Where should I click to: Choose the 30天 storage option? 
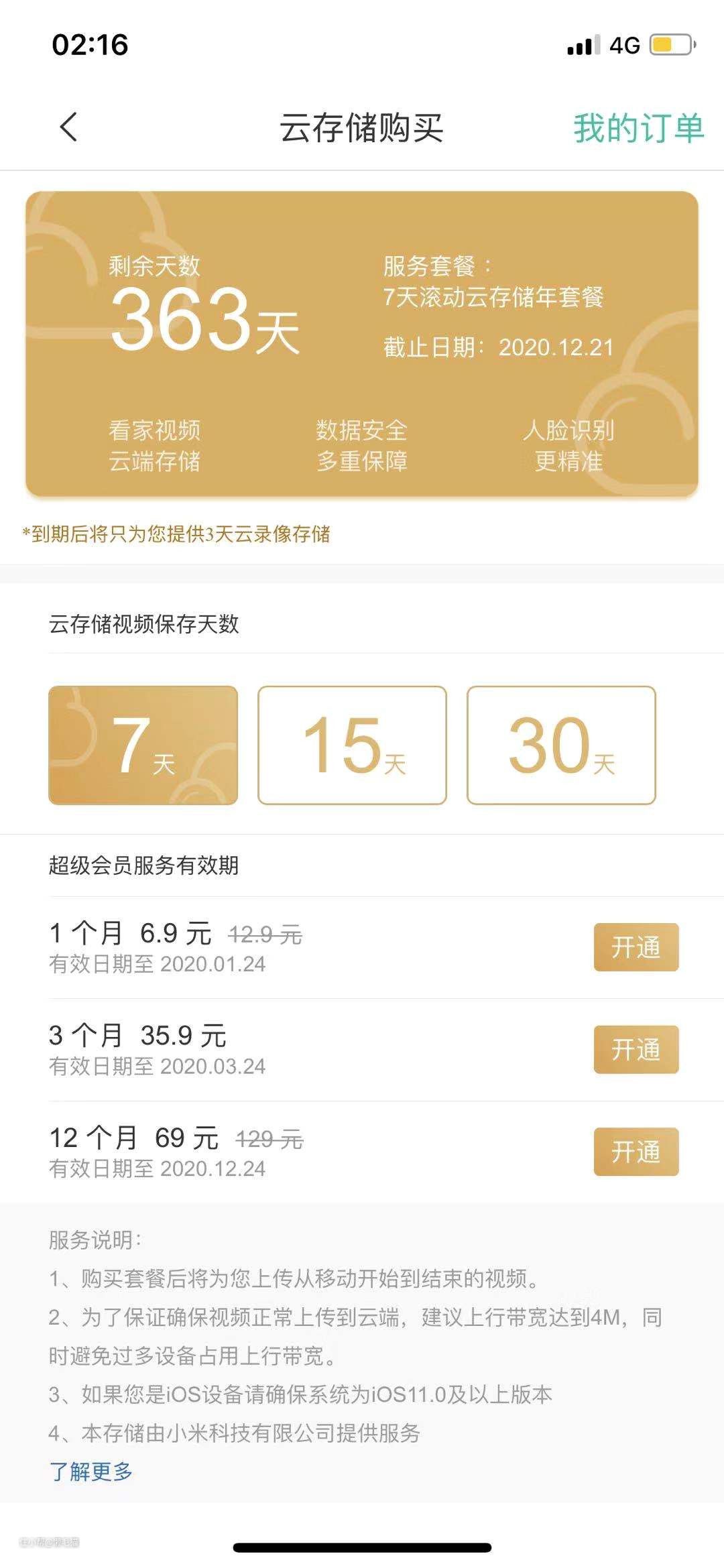pyautogui.click(x=561, y=745)
